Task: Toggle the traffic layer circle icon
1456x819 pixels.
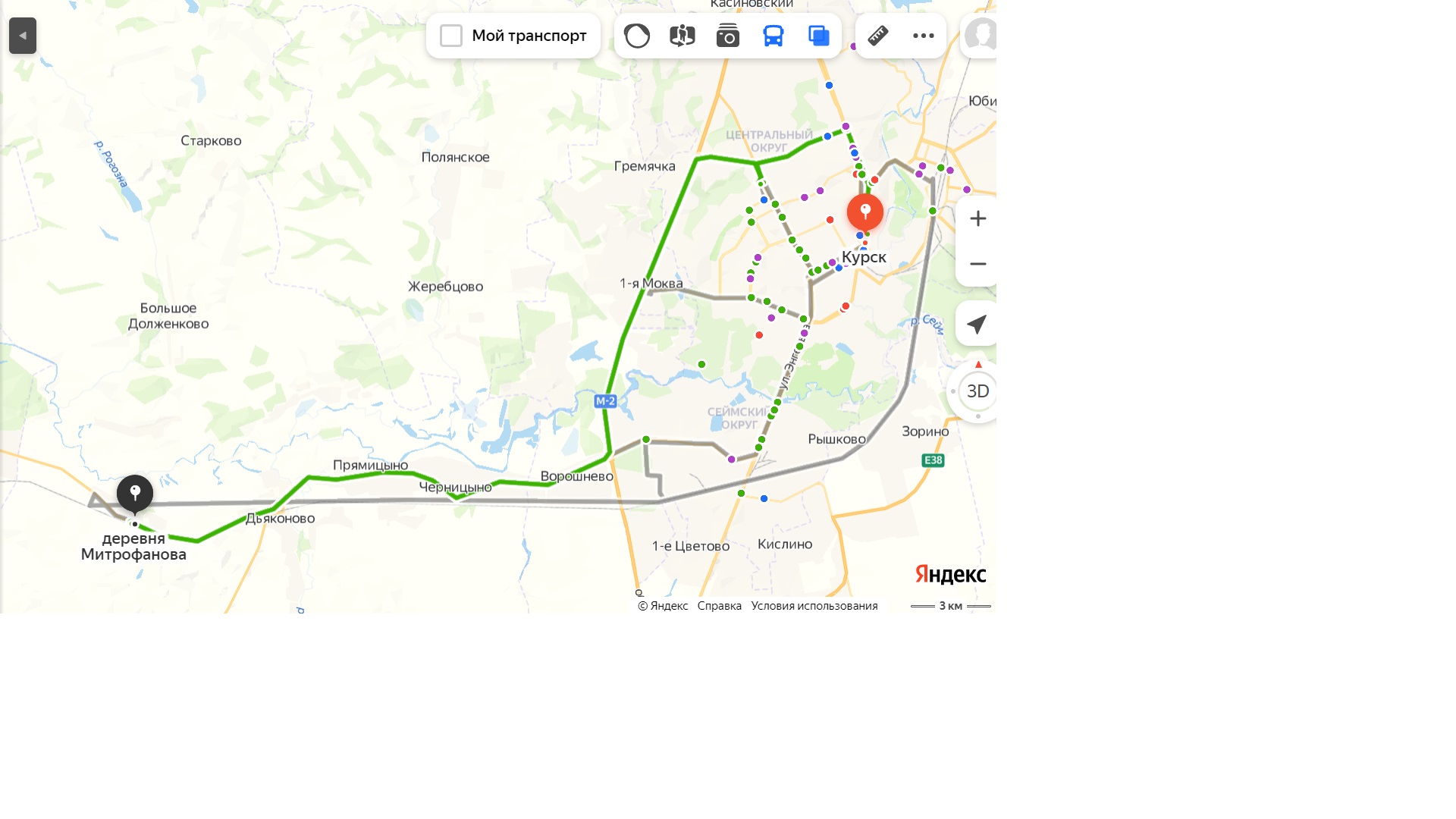Action: point(637,36)
